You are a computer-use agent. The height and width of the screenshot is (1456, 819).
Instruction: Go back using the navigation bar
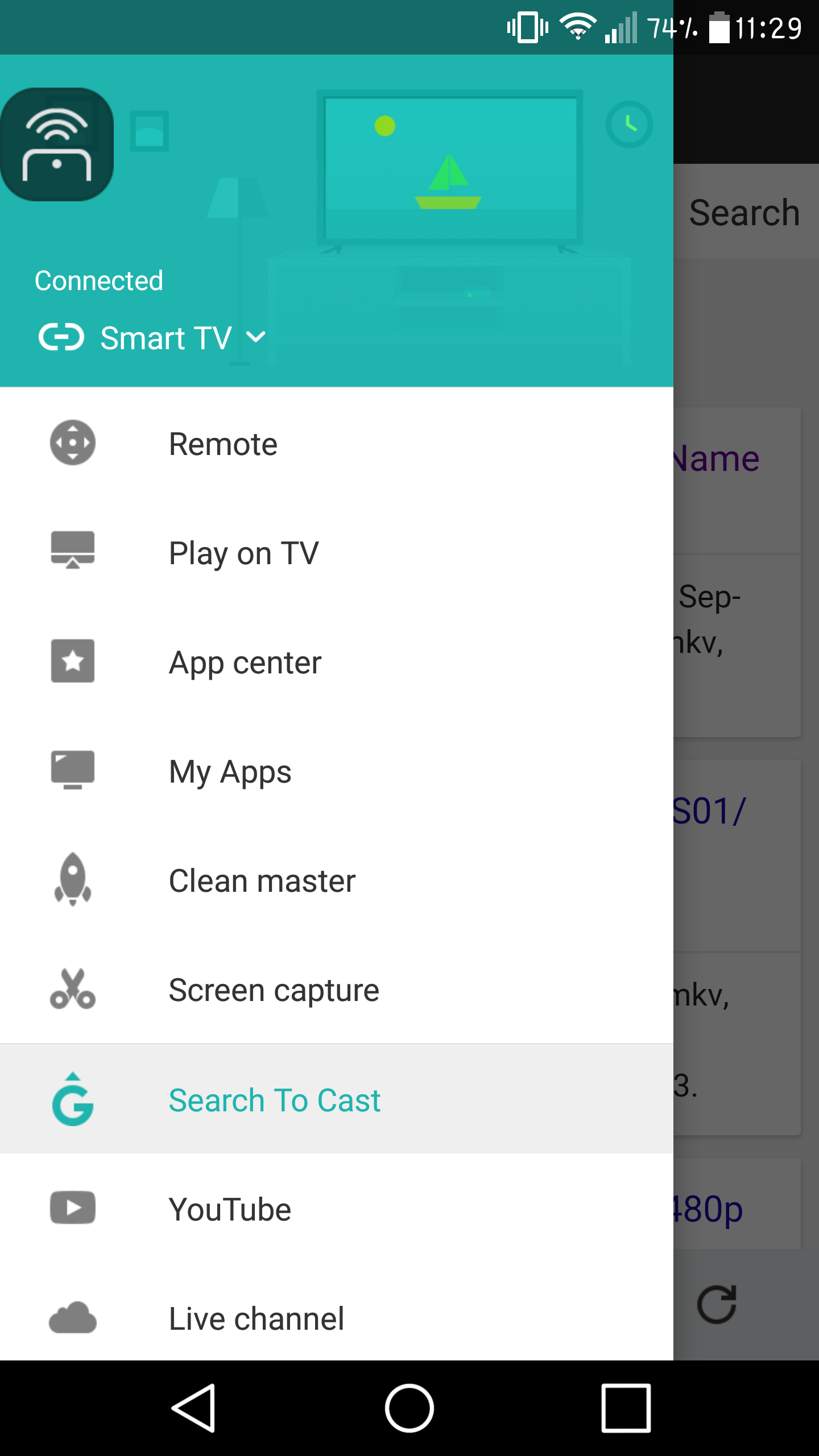[193, 1408]
